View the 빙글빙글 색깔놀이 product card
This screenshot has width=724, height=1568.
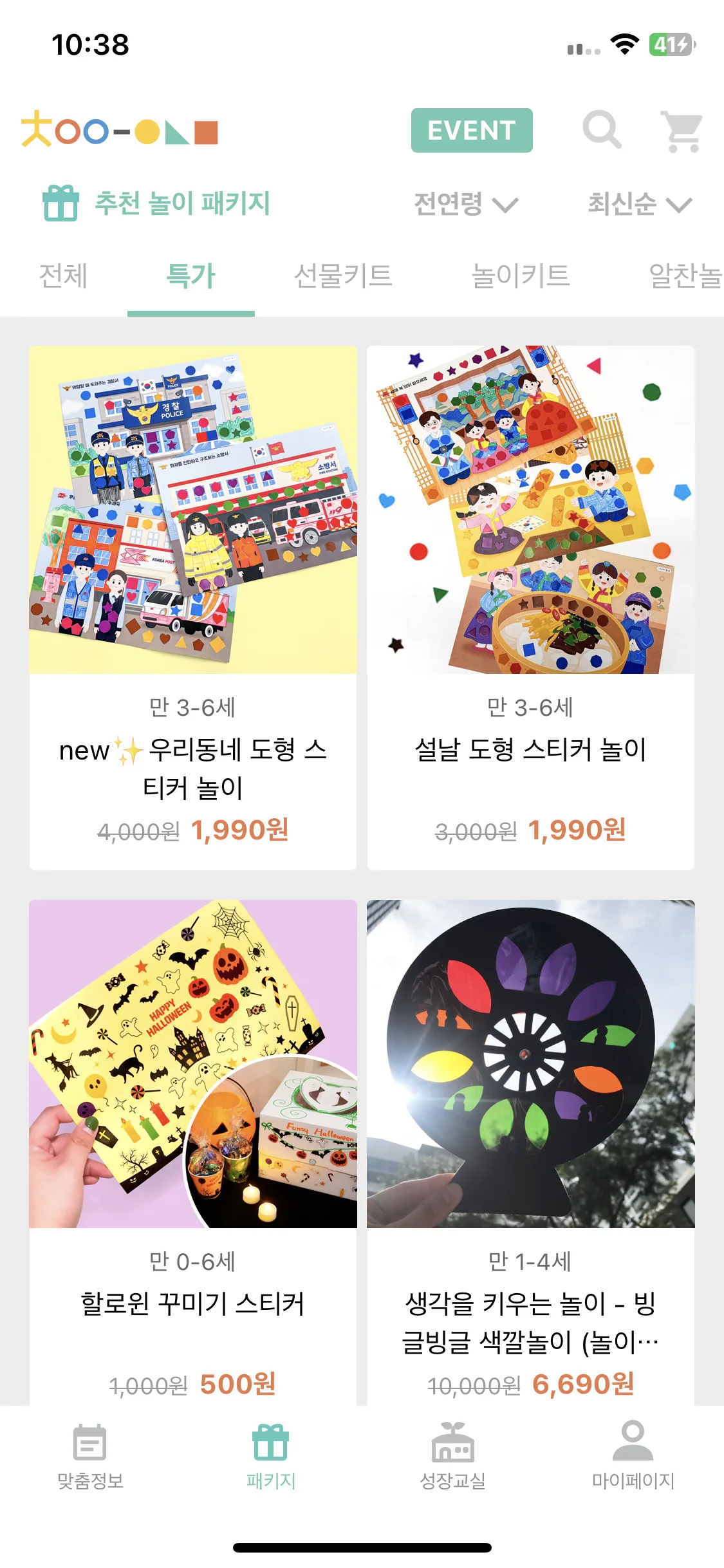click(530, 1152)
